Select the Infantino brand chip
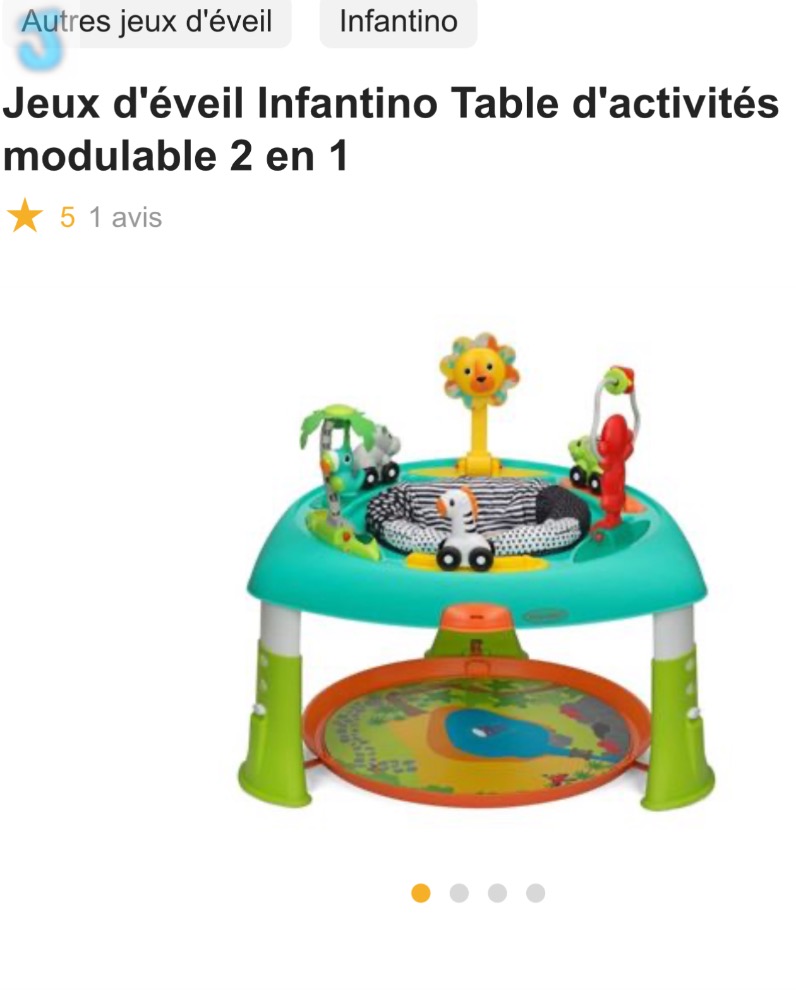 tap(399, 22)
